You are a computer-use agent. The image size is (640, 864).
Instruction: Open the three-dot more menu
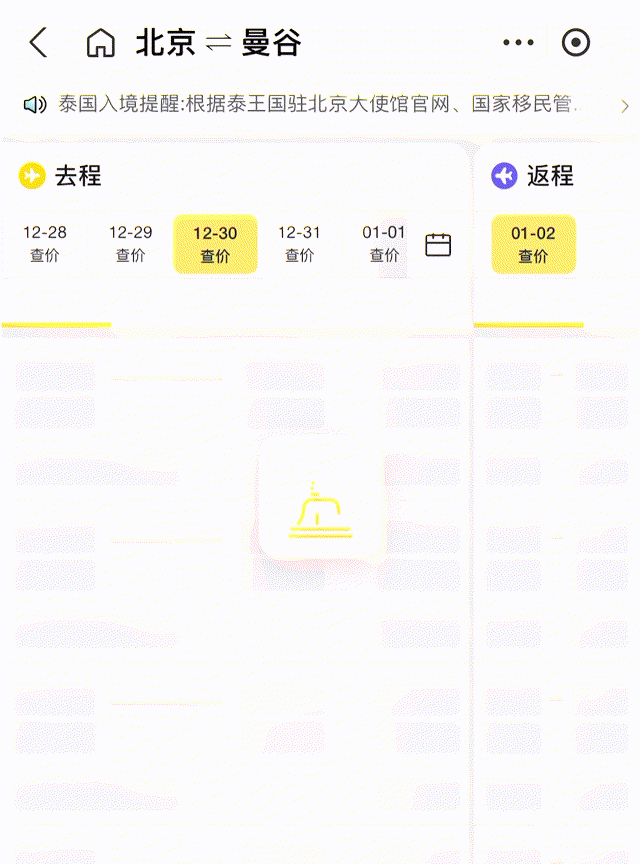(518, 43)
